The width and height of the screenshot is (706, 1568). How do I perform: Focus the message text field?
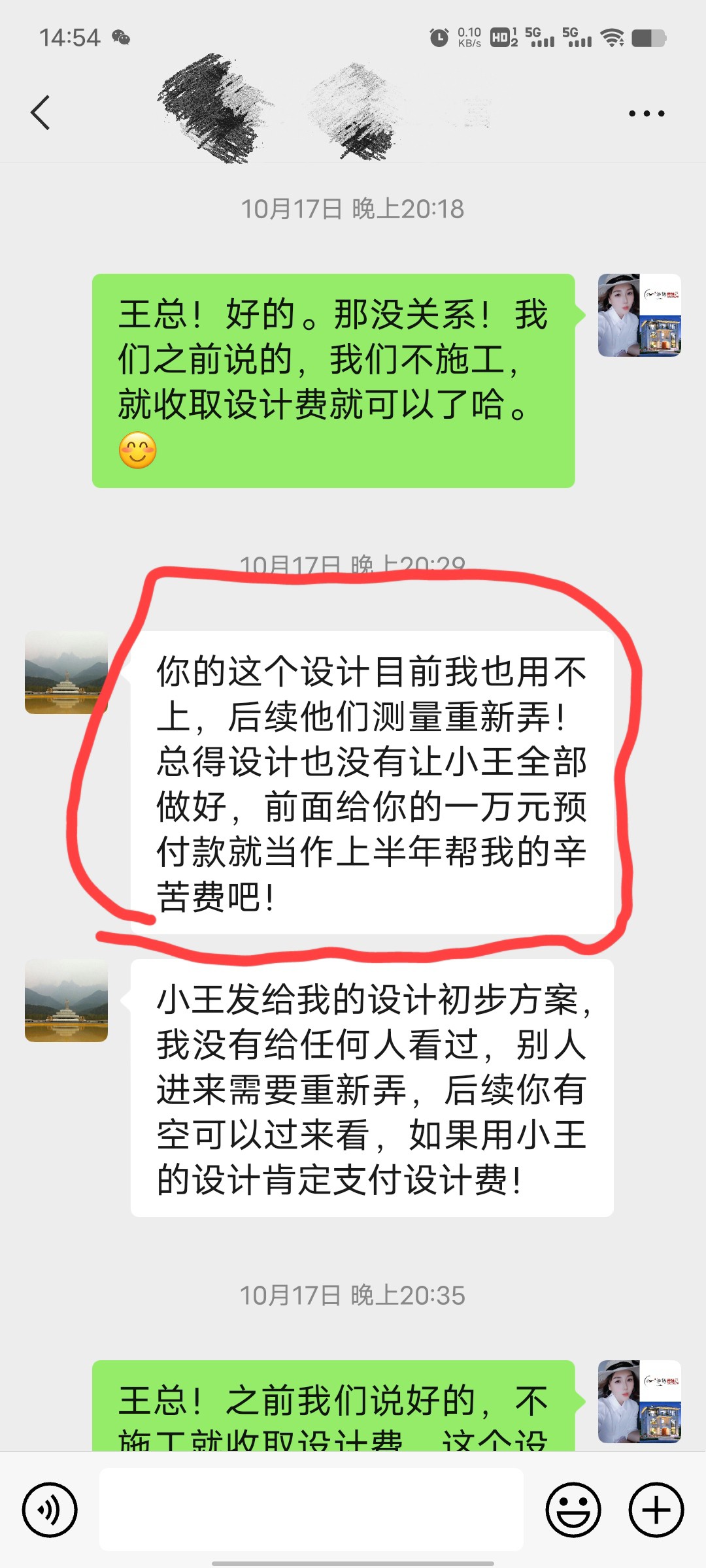[x=311, y=1509]
